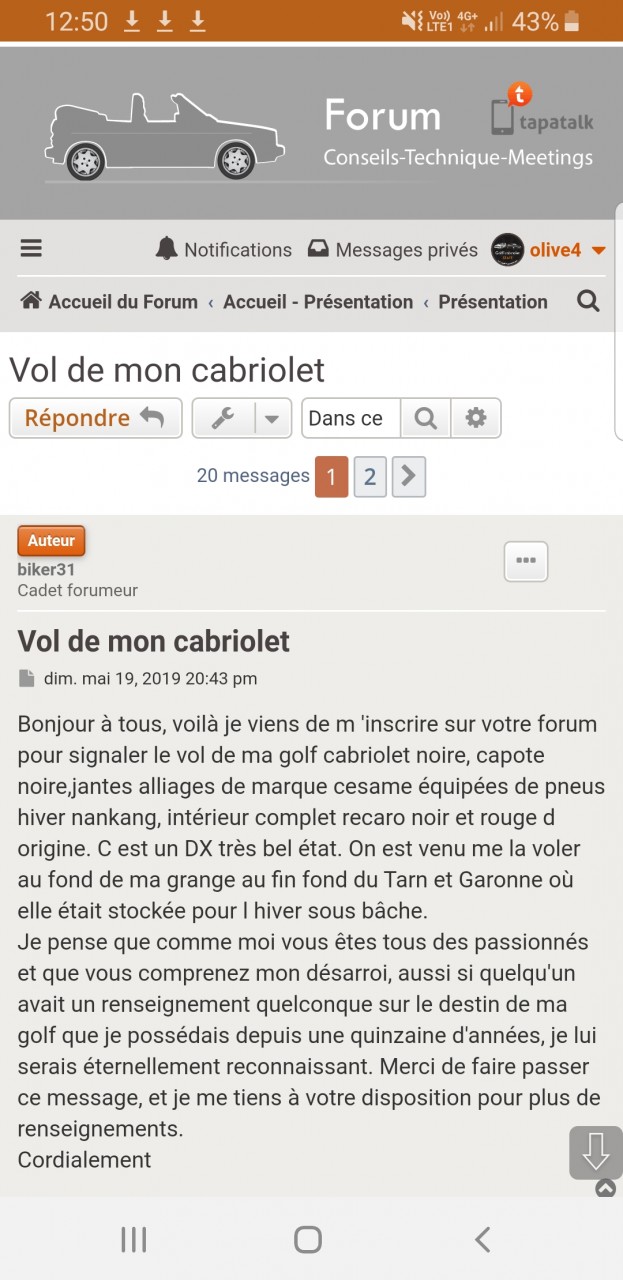This screenshot has height=1280, width=623.
Task: Tap the search magnifier in breadcrumb bar
Action: click(x=588, y=301)
